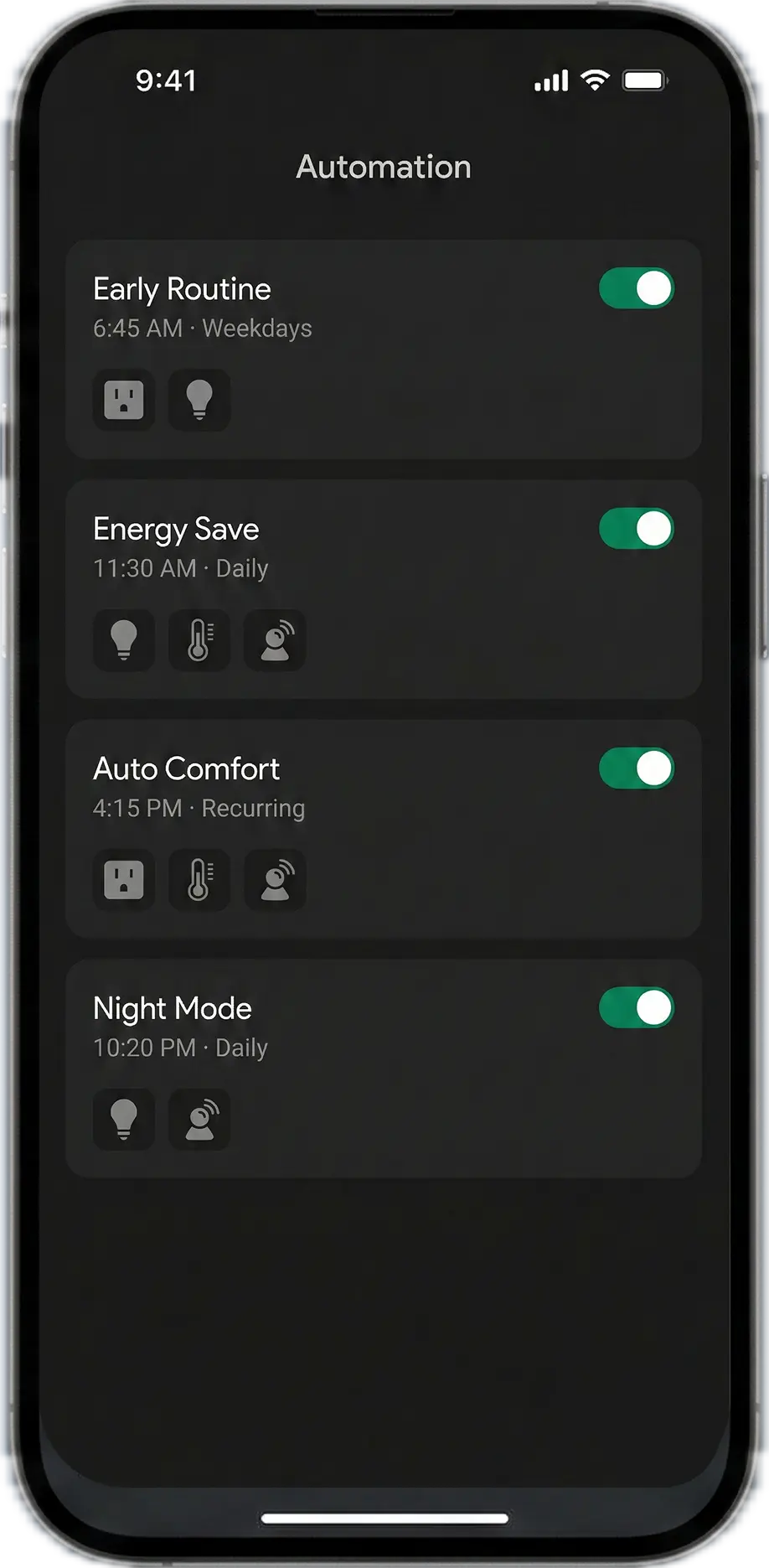Tap the camera icon in Energy Save
This screenshot has height=1568, width=769.
pyautogui.click(x=275, y=640)
